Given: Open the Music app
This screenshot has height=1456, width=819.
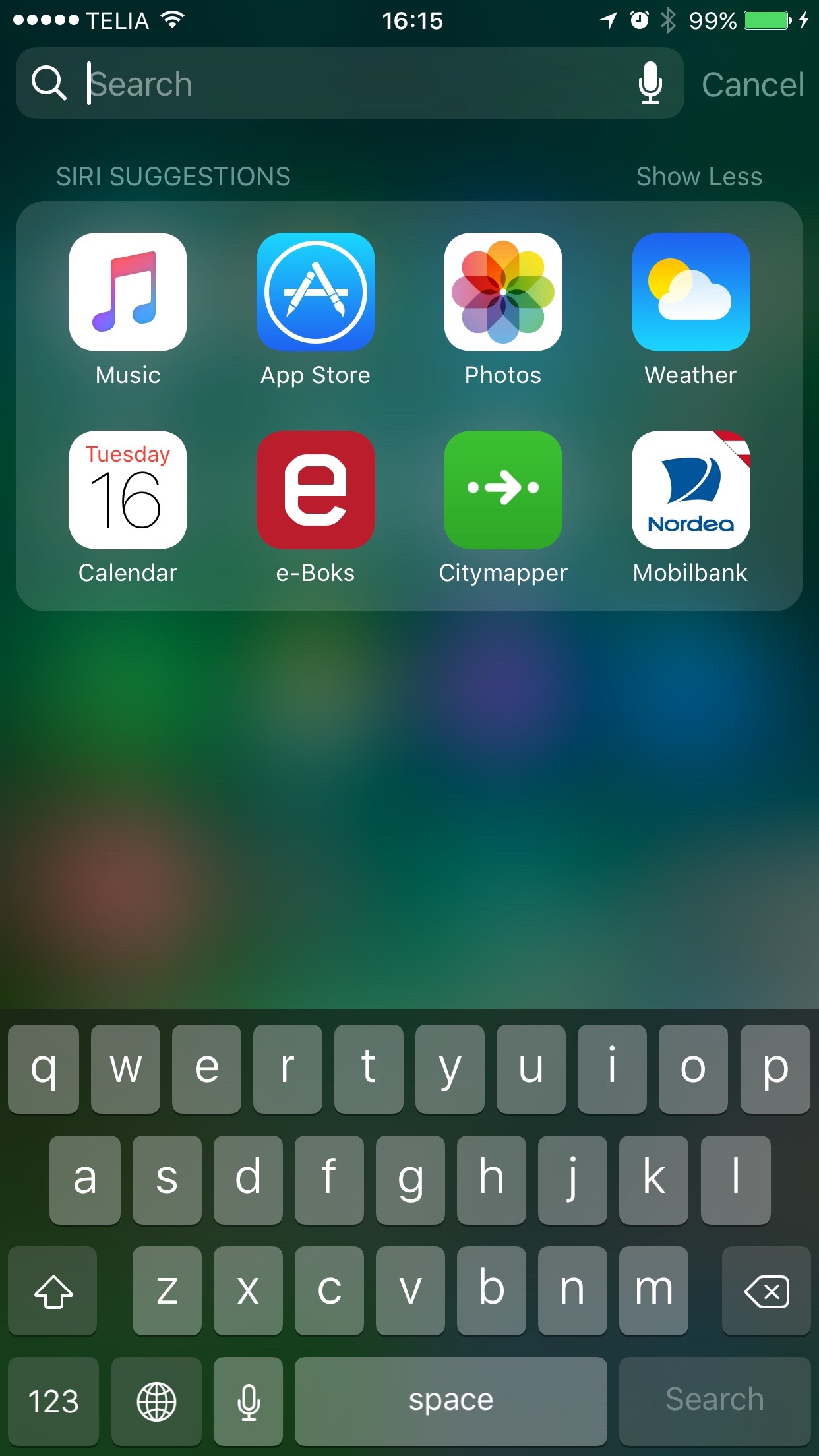Looking at the screenshot, I should point(128,292).
